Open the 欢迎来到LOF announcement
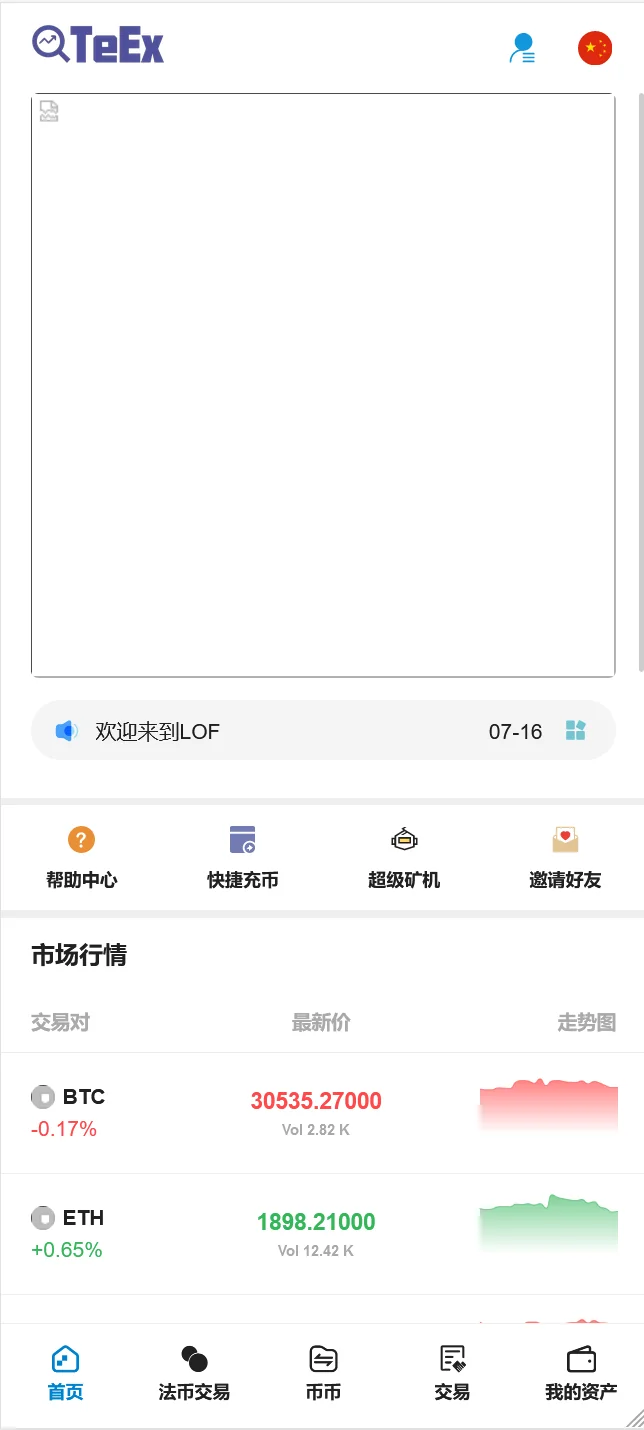 [157, 731]
